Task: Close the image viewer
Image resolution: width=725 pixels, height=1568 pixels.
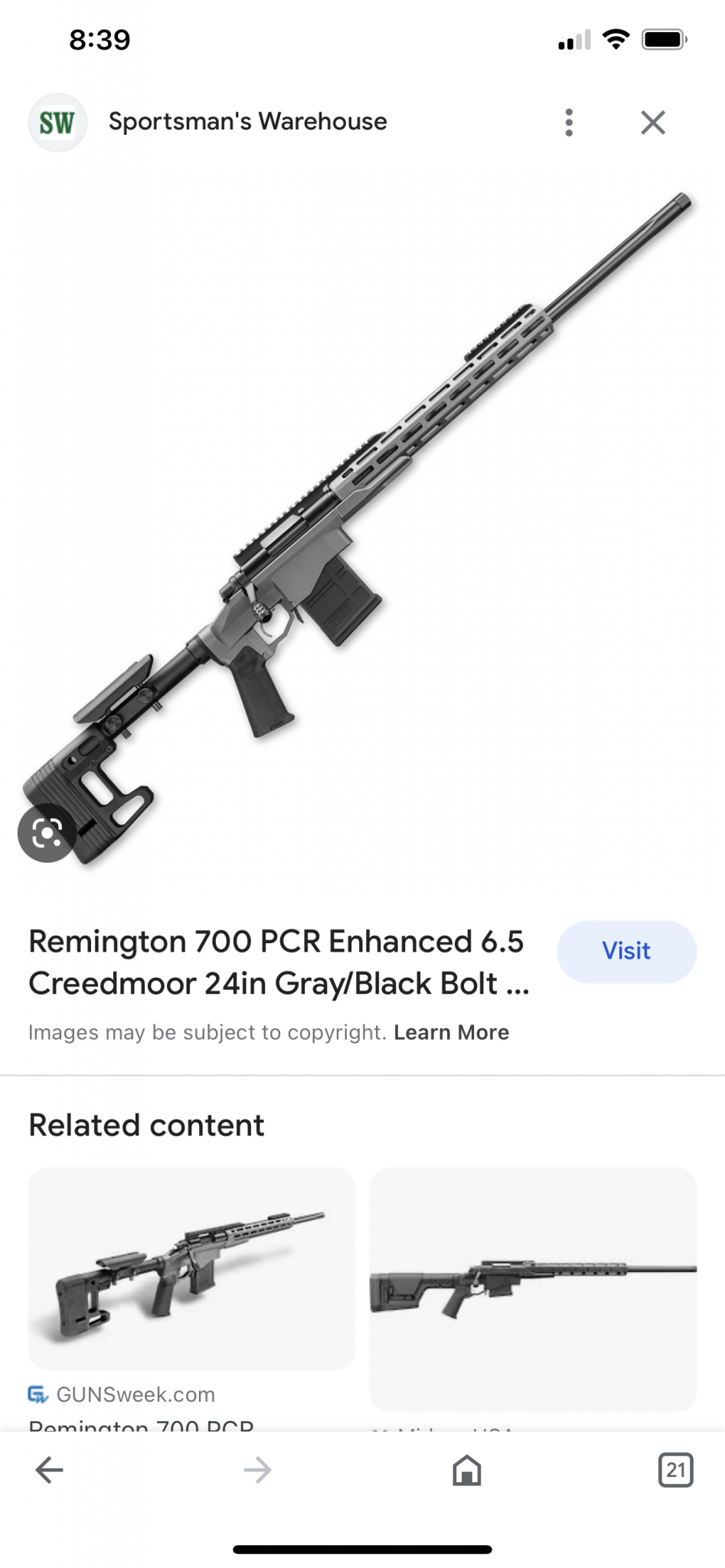Action: [x=652, y=122]
